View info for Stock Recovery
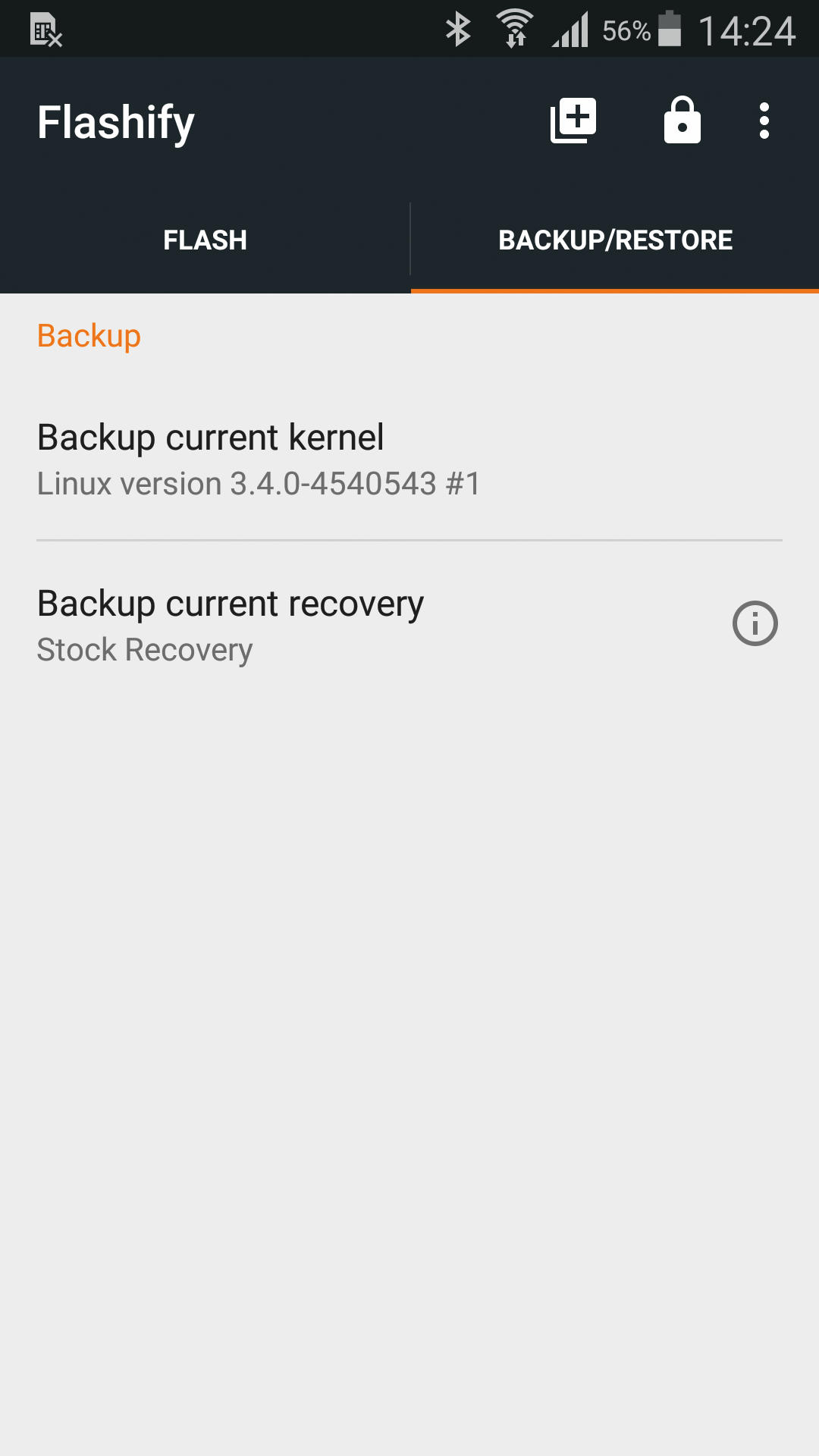This screenshot has height=1456, width=819. click(755, 623)
